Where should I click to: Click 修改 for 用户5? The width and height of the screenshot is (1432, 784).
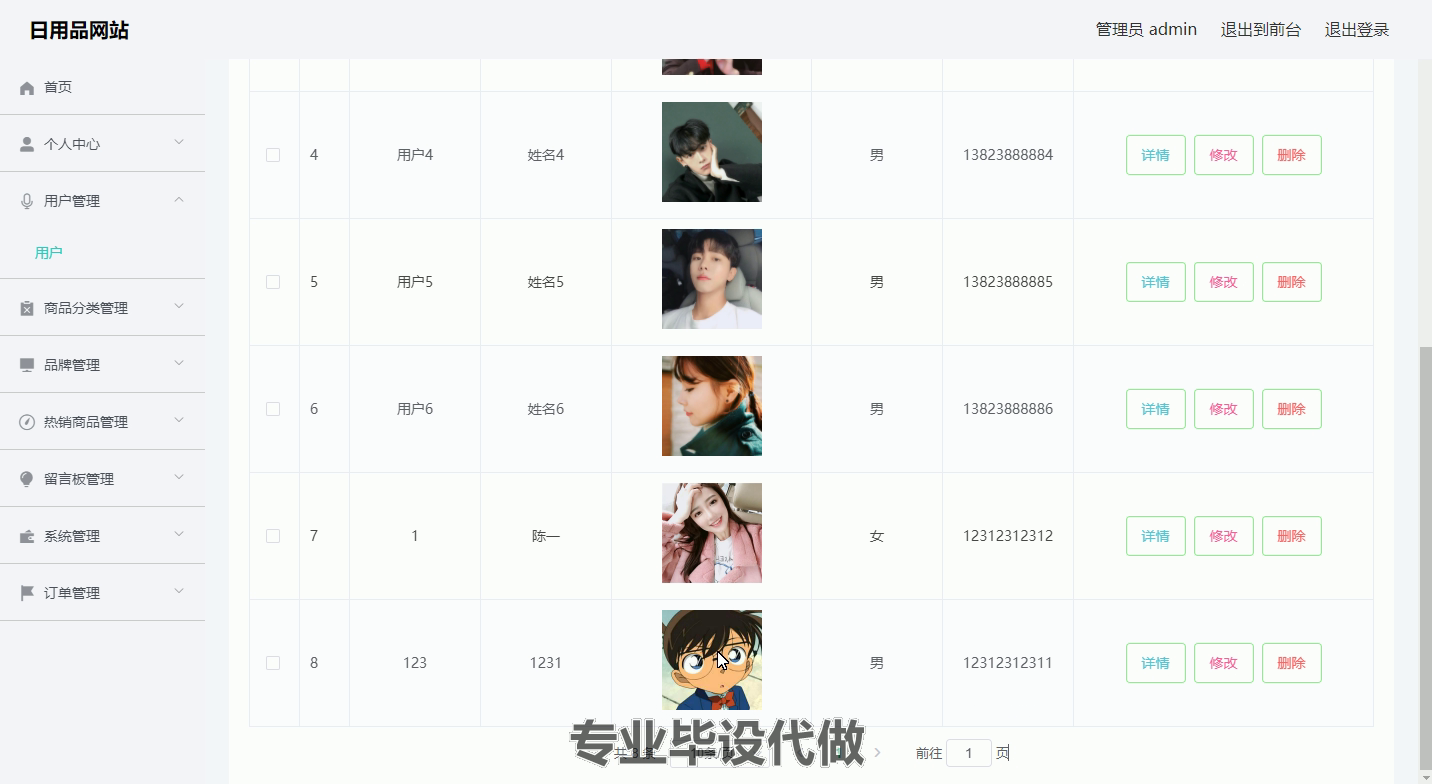tap(1223, 282)
